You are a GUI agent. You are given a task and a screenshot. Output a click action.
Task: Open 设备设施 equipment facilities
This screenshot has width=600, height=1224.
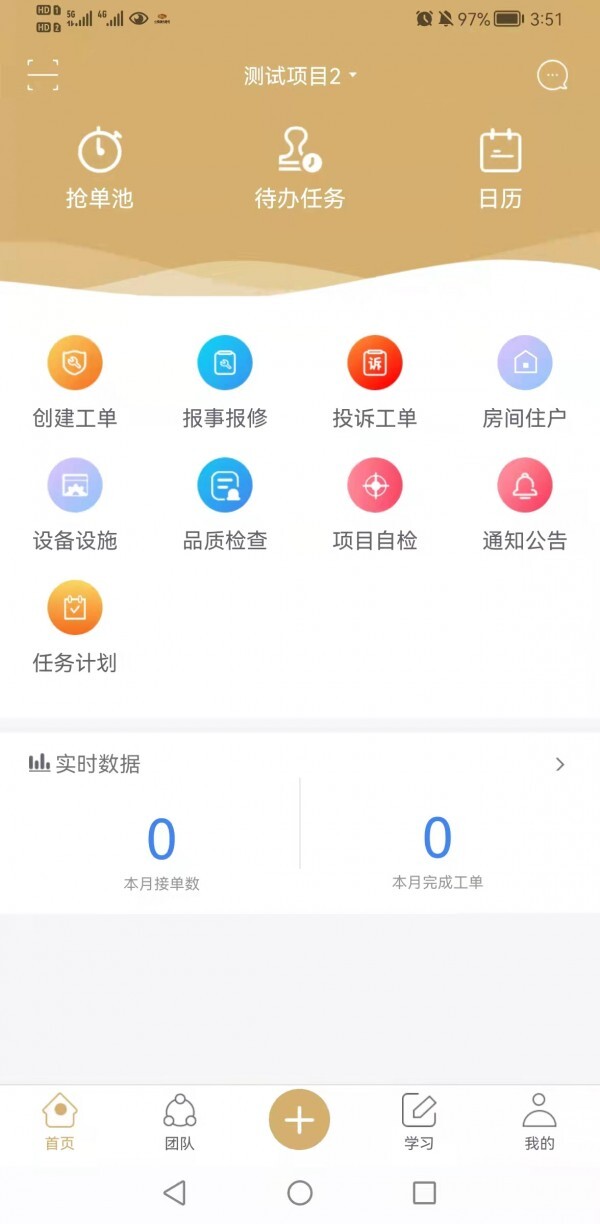pos(75,505)
